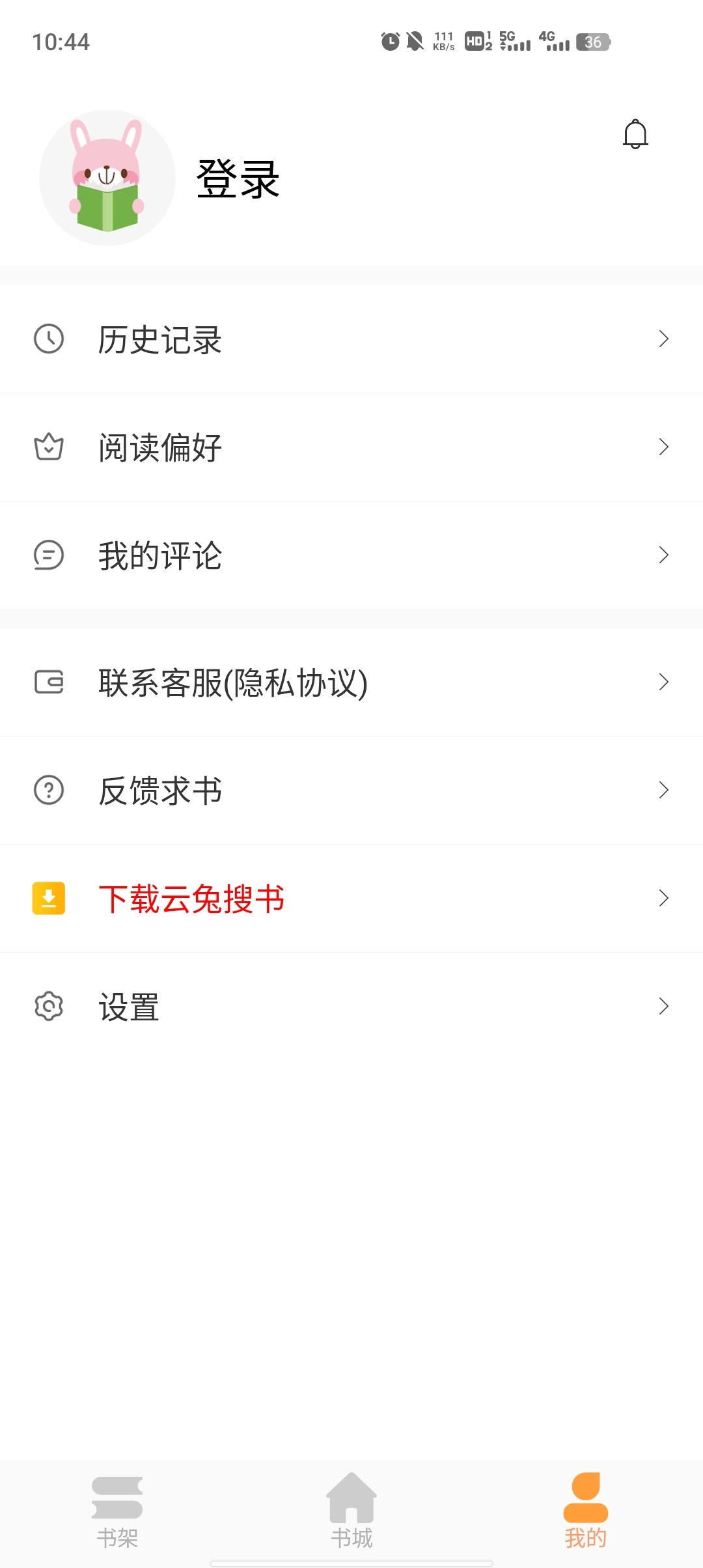Screen dimensions: 703x1568
Task: Click the comment bubble icon beside 我的评论
Action: click(x=49, y=555)
